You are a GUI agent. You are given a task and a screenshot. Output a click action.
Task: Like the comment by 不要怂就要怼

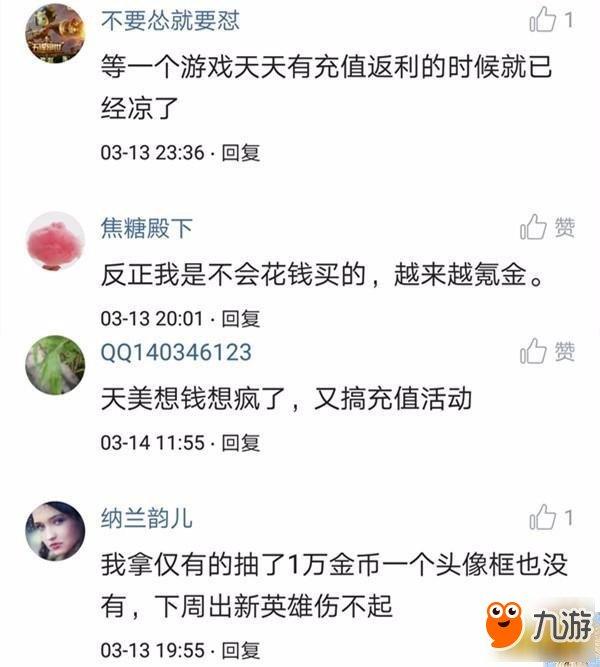coord(543,20)
